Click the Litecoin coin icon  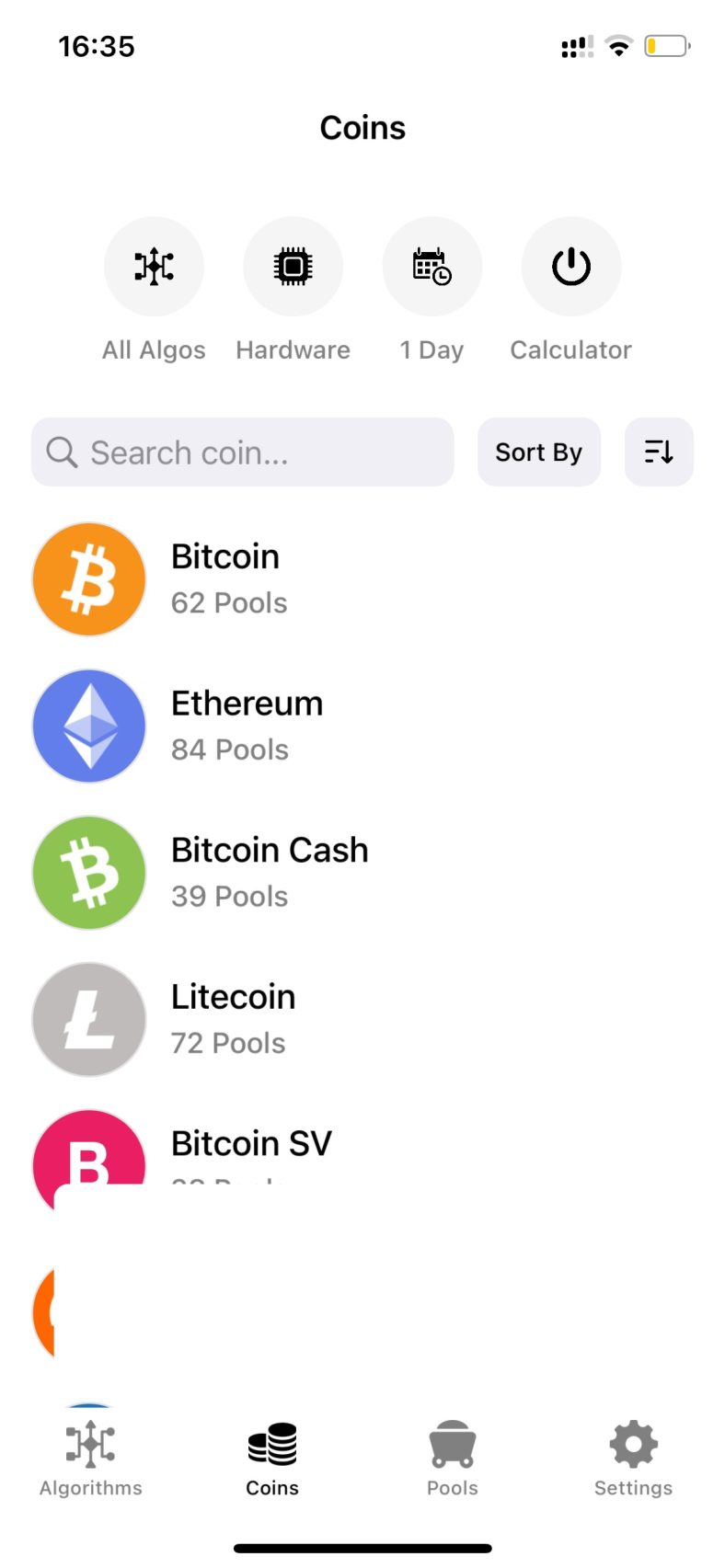tap(88, 1019)
